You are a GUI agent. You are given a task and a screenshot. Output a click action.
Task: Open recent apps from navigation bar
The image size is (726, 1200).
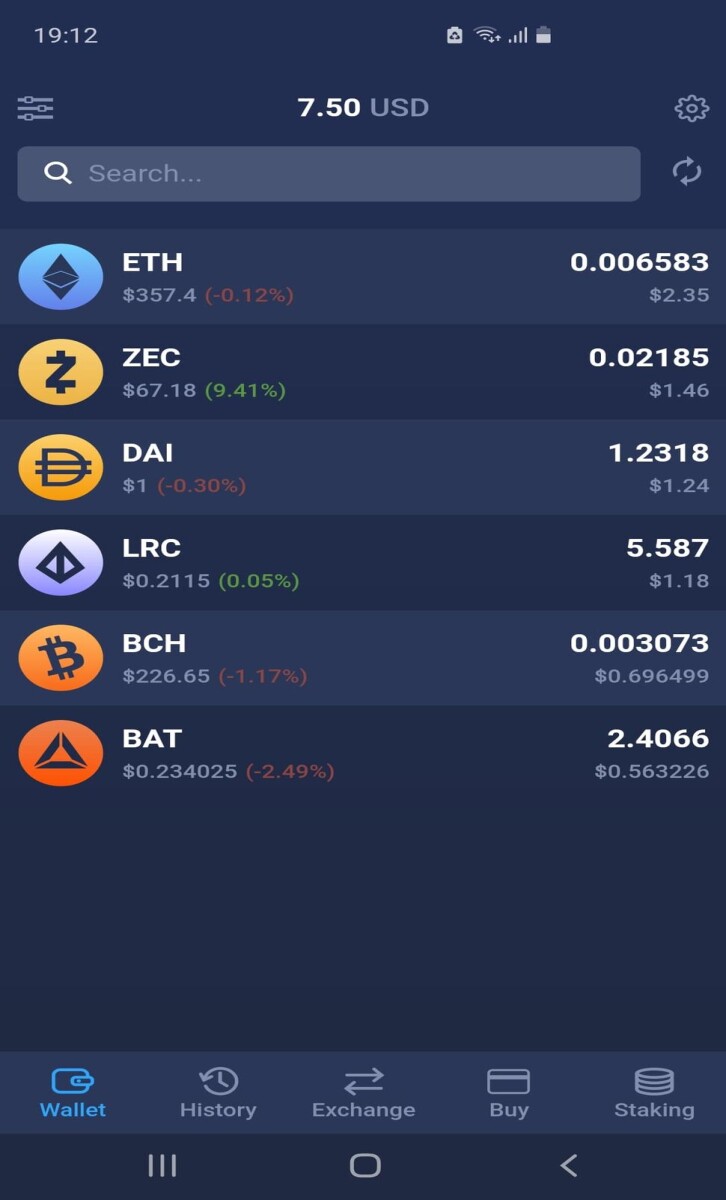162,1165
